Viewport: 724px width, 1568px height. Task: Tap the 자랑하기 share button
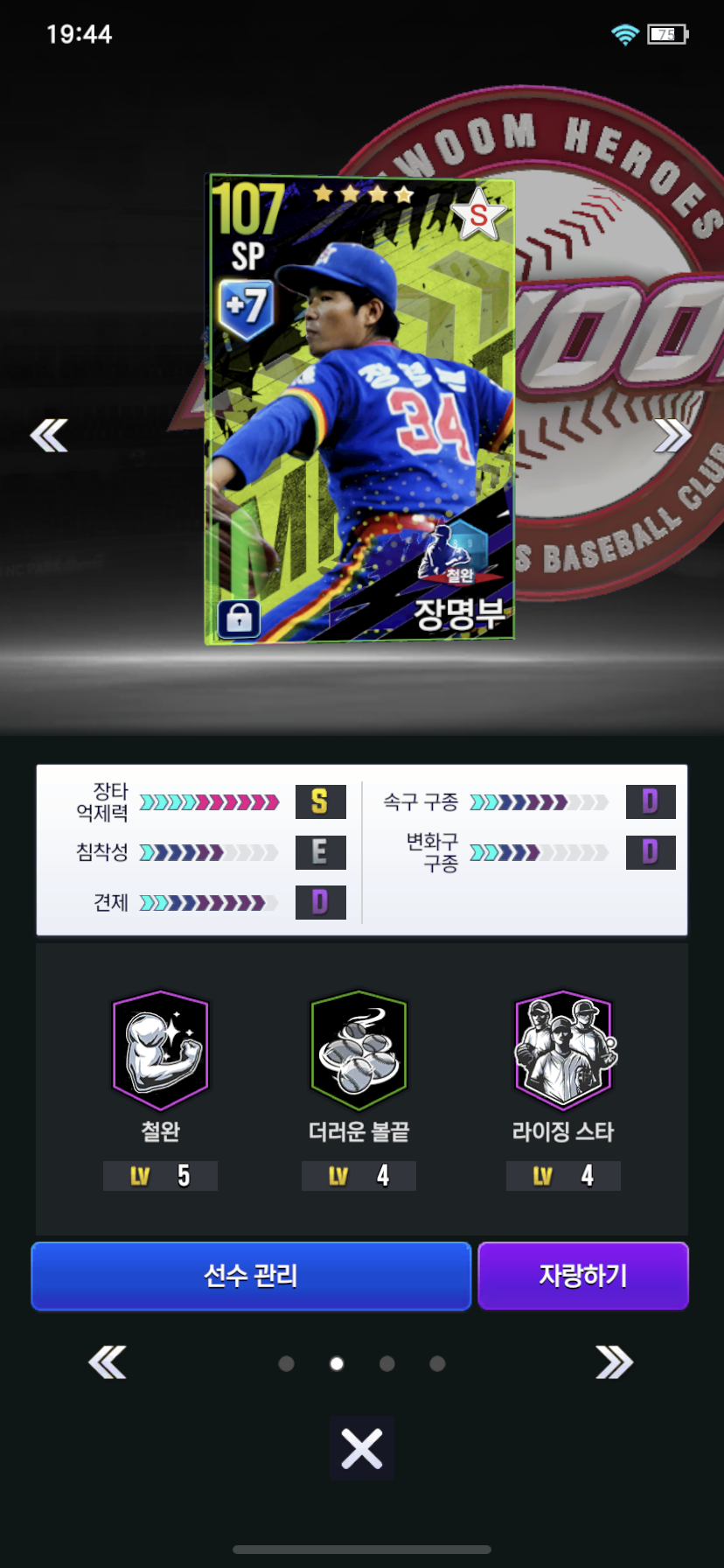[583, 1276]
